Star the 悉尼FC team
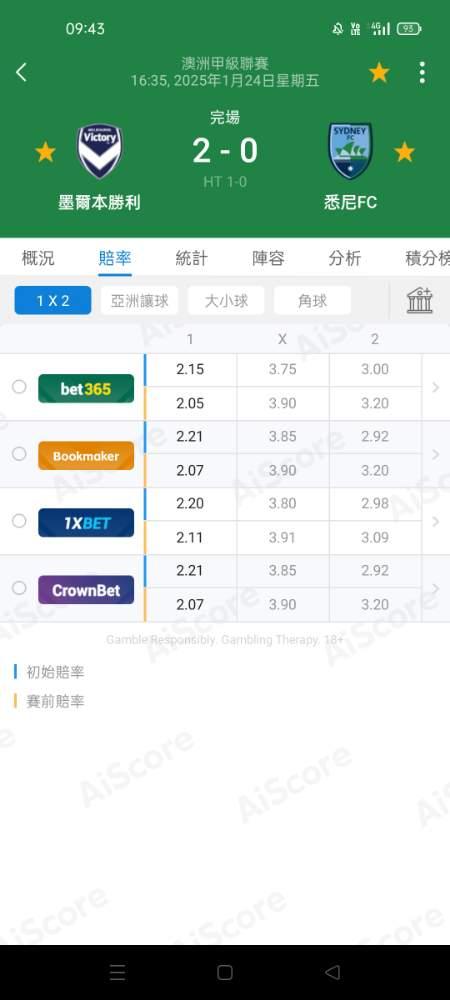This screenshot has width=450, height=1000. point(404,152)
